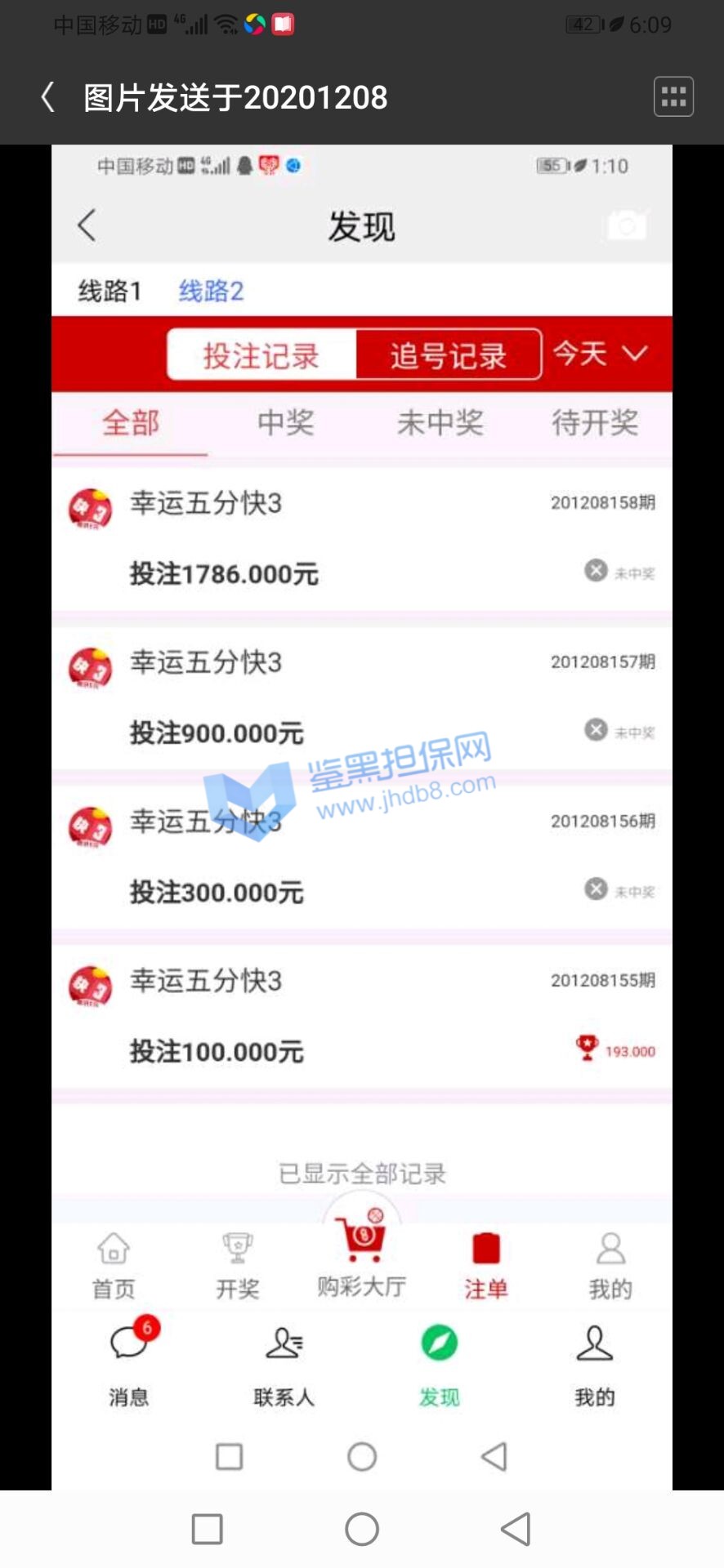Go back from the picture viewer
724x1568 pixels.
[47, 97]
